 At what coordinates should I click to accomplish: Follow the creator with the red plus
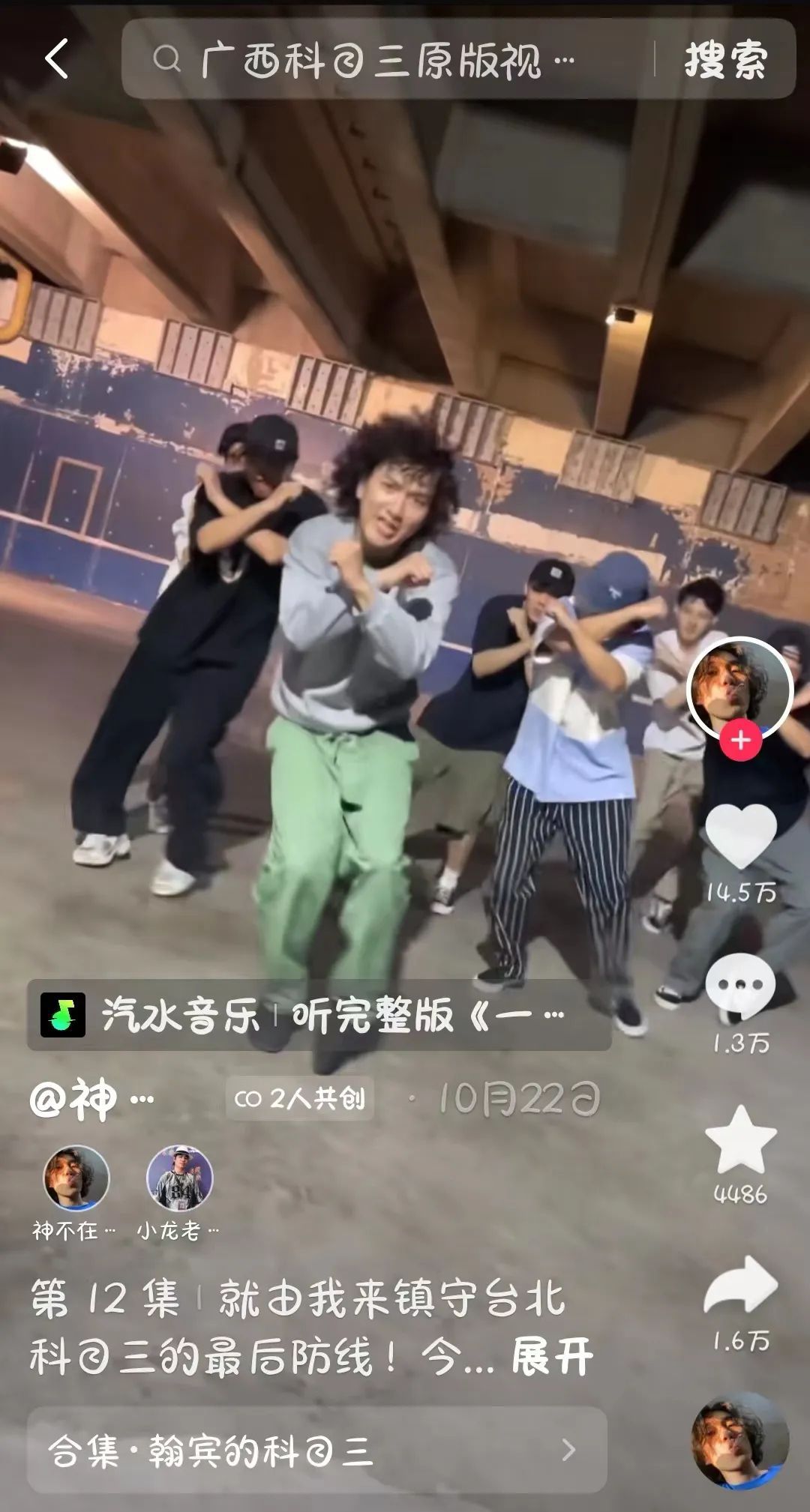(740, 741)
